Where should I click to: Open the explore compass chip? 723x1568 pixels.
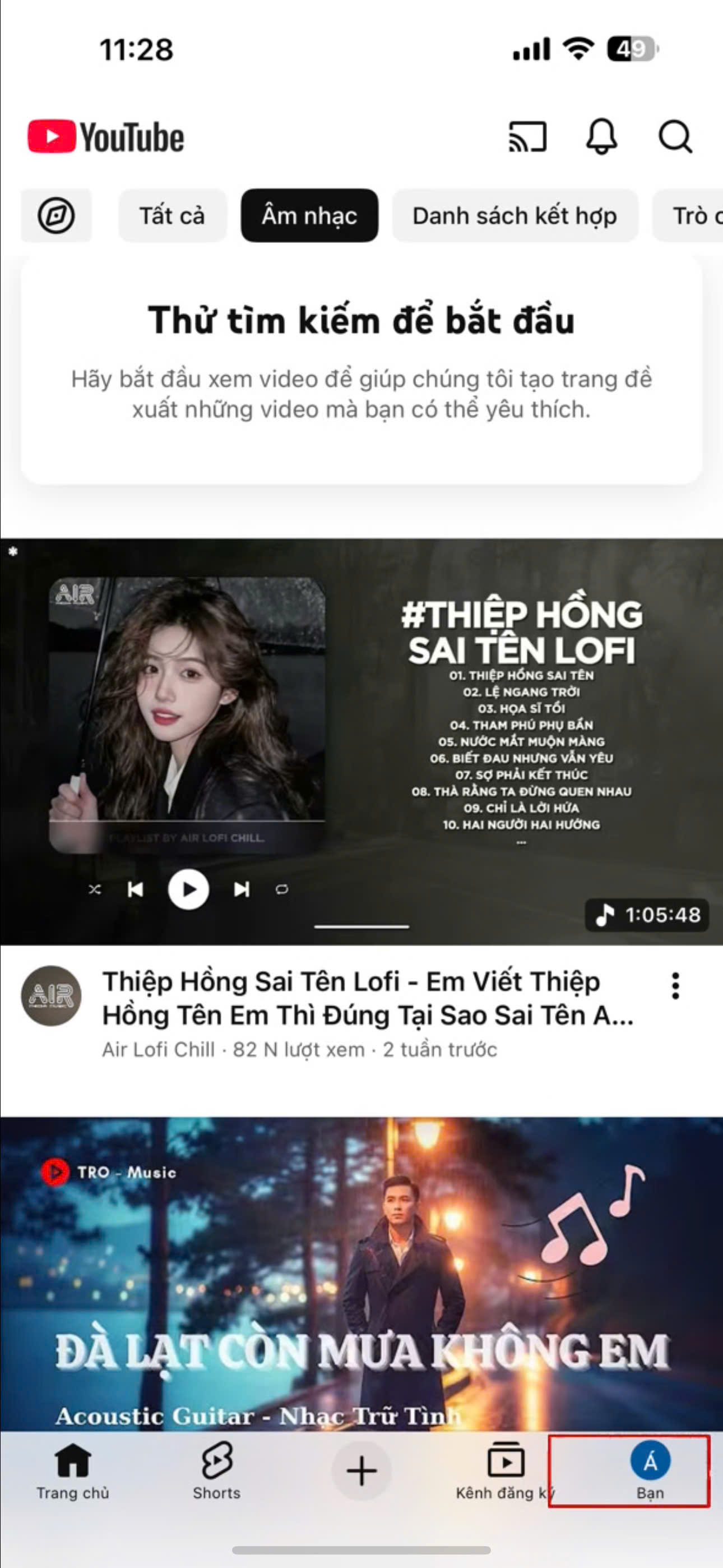pyautogui.click(x=56, y=215)
